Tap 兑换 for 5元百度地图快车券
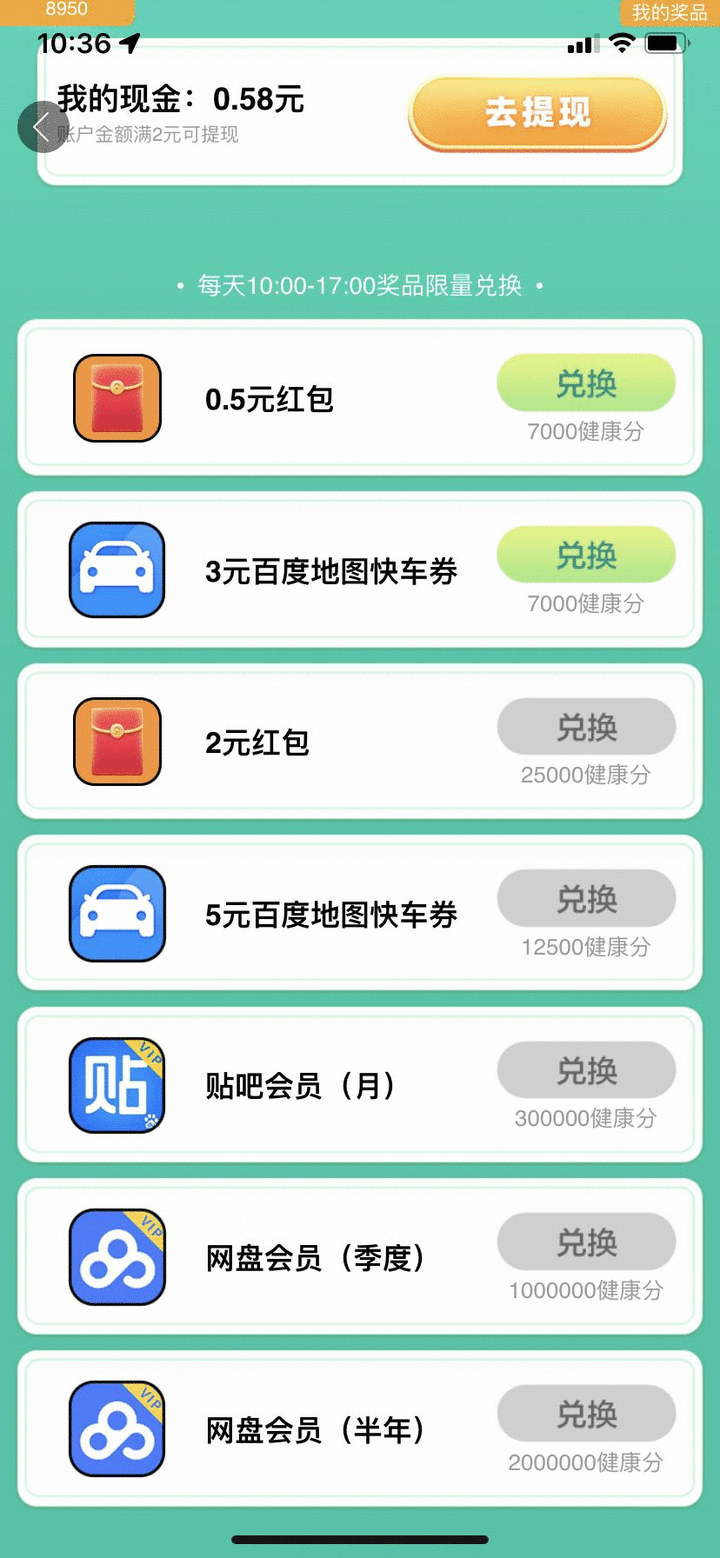Image resolution: width=720 pixels, height=1558 pixels. [x=586, y=899]
